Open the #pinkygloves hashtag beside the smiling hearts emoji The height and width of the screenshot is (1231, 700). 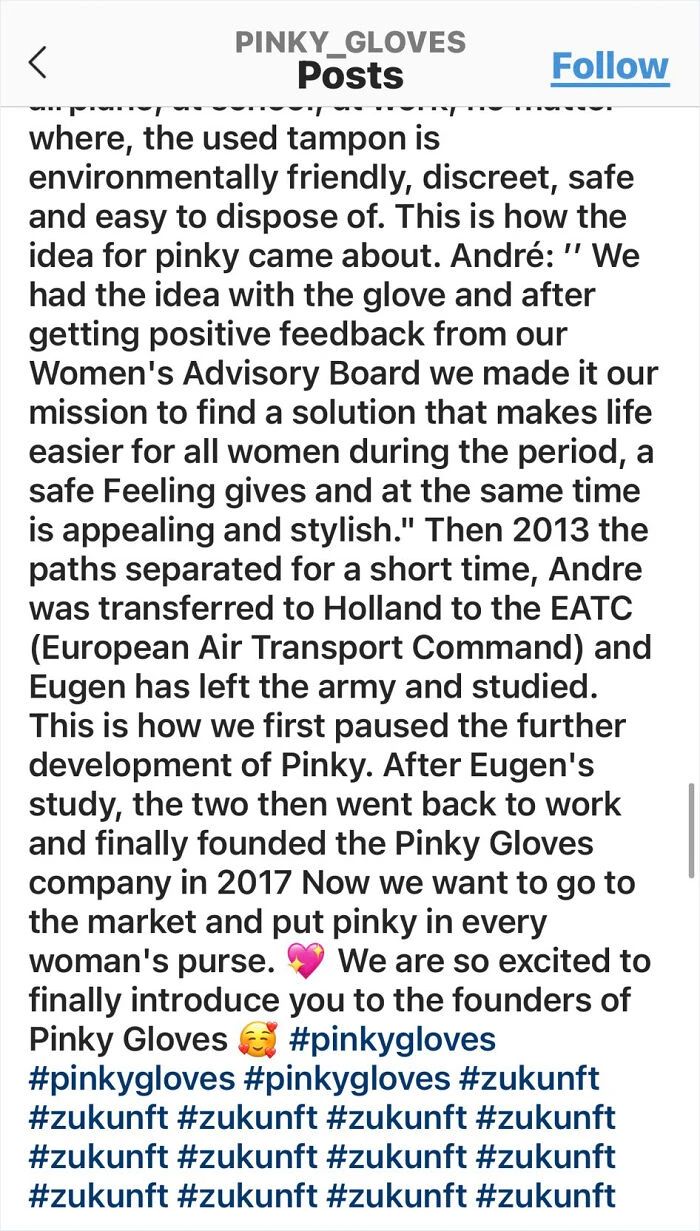tap(392, 1040)
